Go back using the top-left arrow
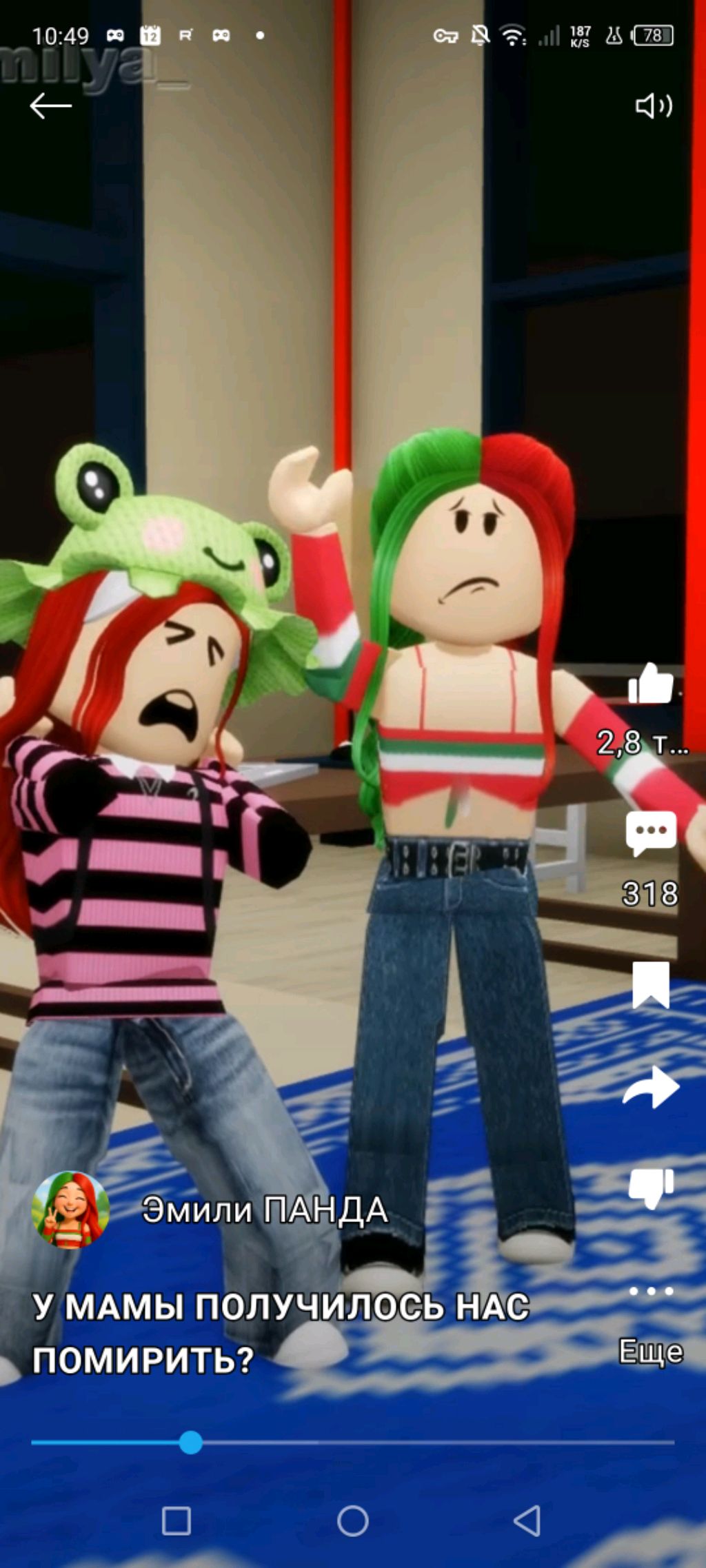The width and height of the screenshot is (706, 1568). pyautogui.click(x=50, y=105)
